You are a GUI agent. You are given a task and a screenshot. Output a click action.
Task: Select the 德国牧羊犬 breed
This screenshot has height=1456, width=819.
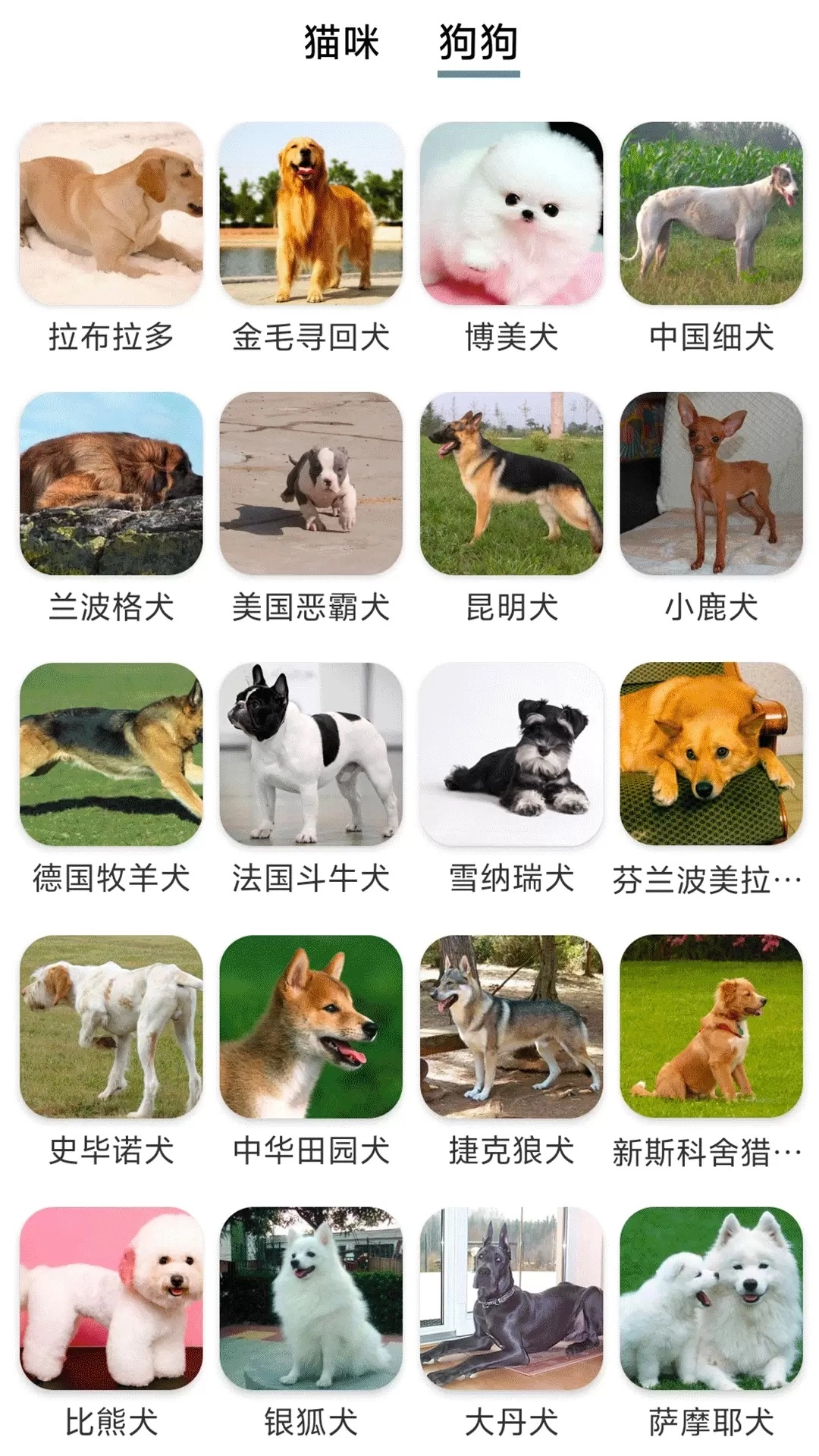111,755
